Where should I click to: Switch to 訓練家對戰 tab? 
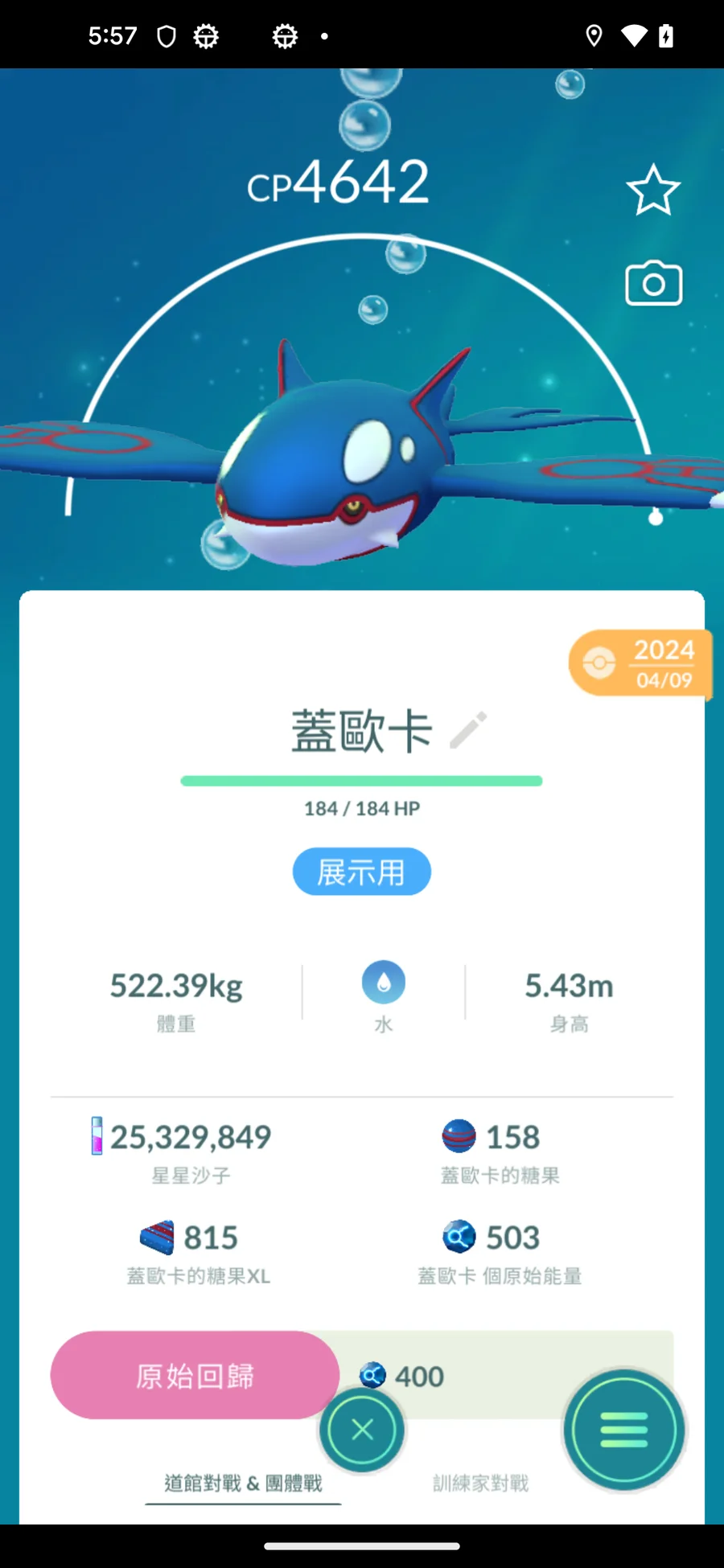pyautogui.click(x=480, y=1484)
